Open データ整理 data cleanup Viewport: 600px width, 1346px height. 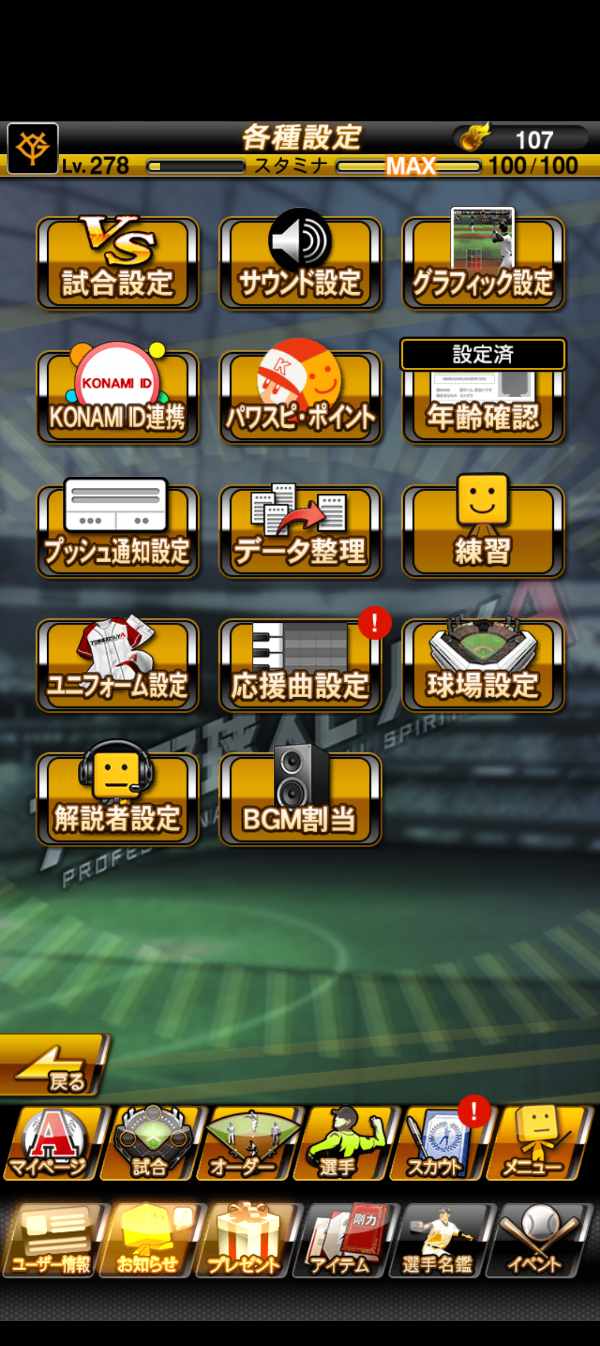click(300, 532)
